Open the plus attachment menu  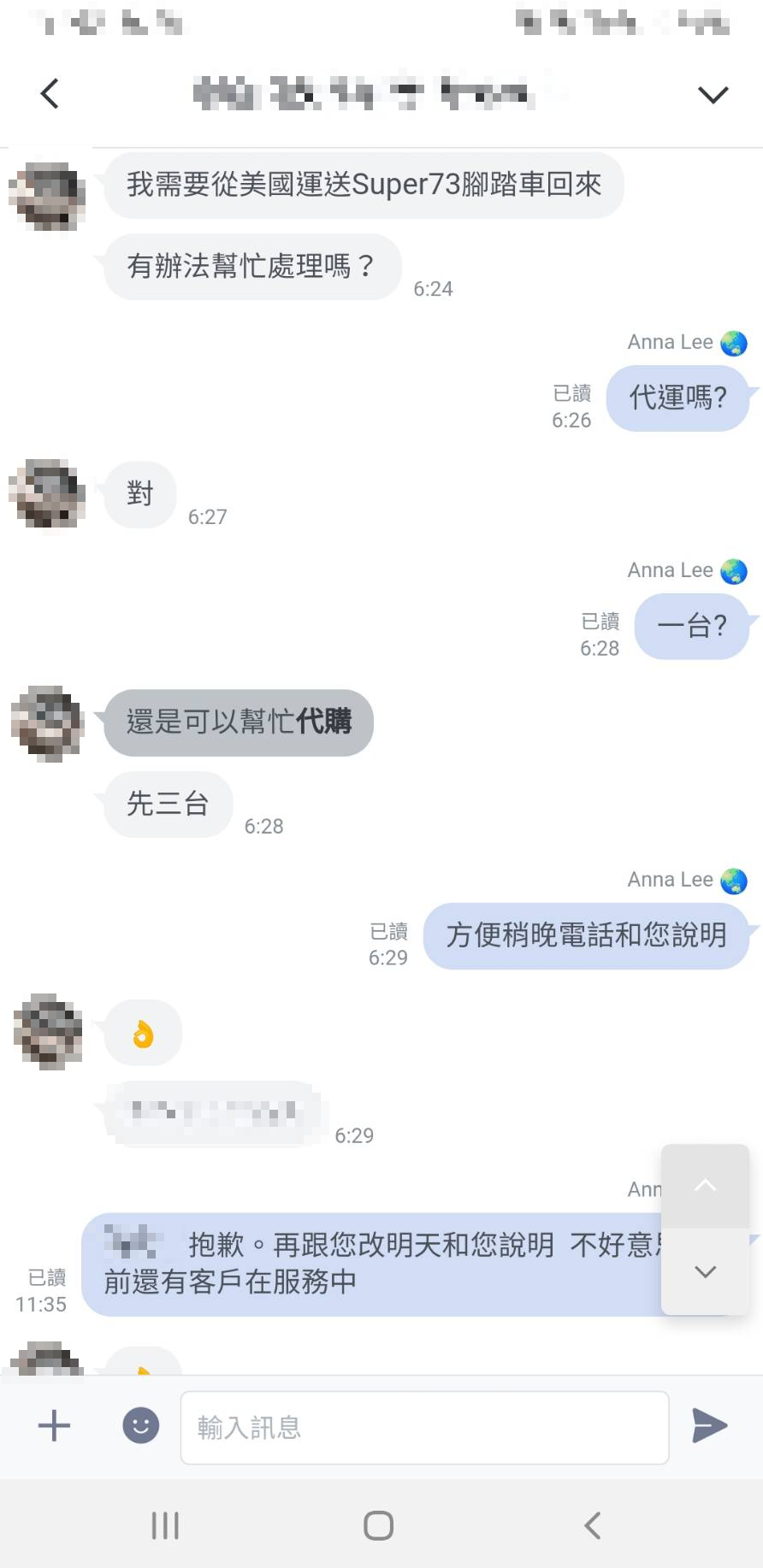[54, 1425]
